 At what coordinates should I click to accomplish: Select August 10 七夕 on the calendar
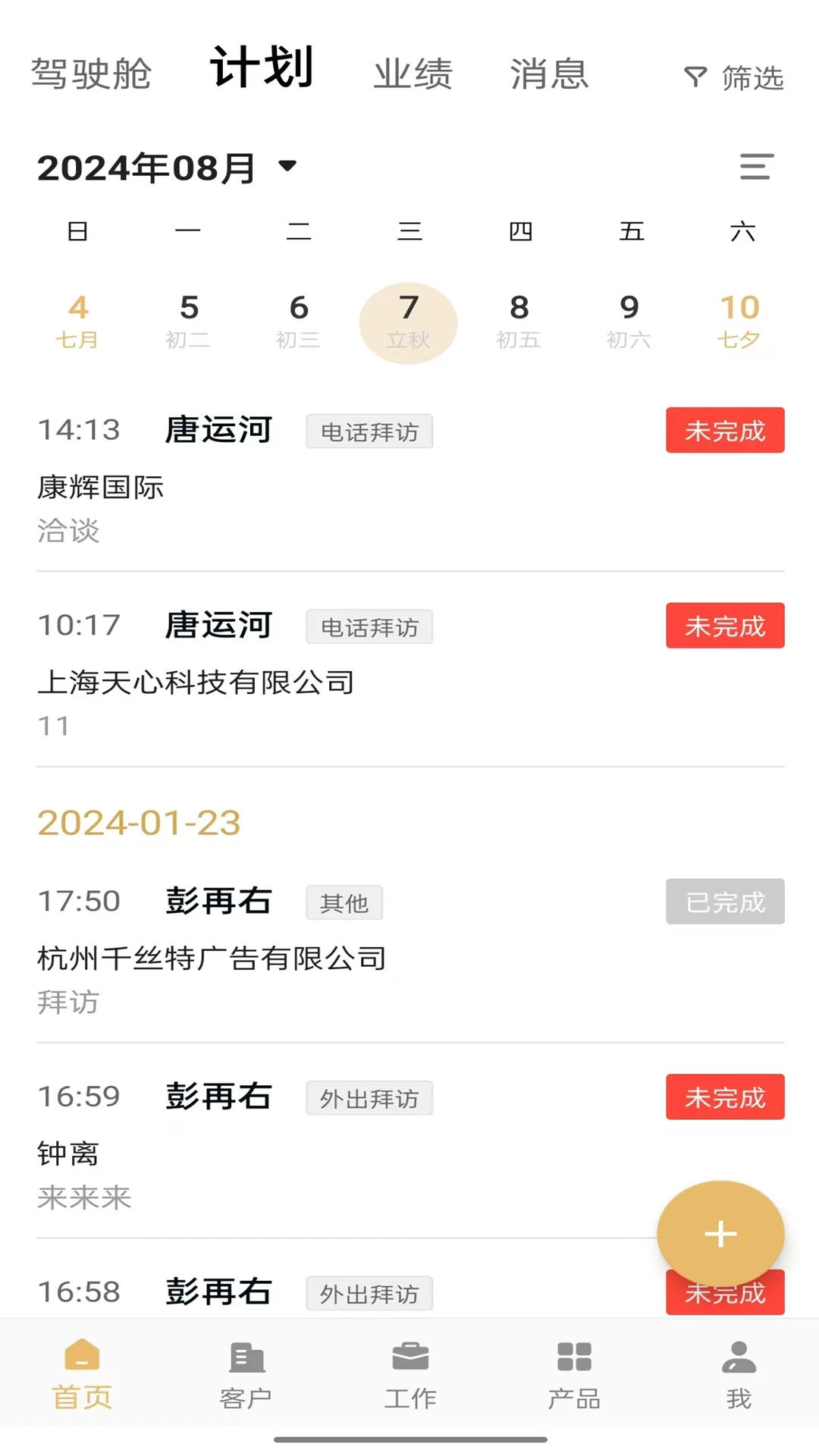pyautogui.click(x=739, y=322)
